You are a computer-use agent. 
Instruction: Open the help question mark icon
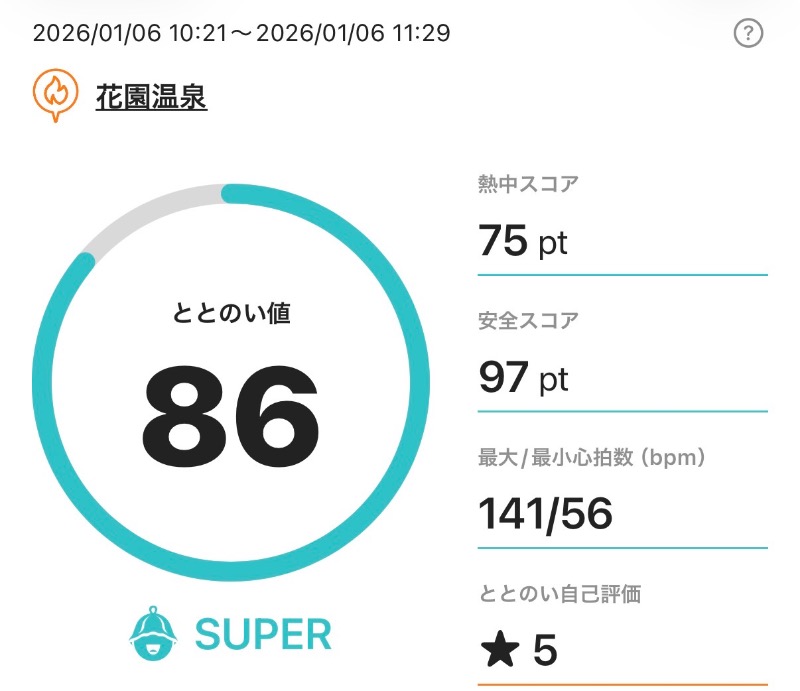pyautogui.click(x=748, y=34)
